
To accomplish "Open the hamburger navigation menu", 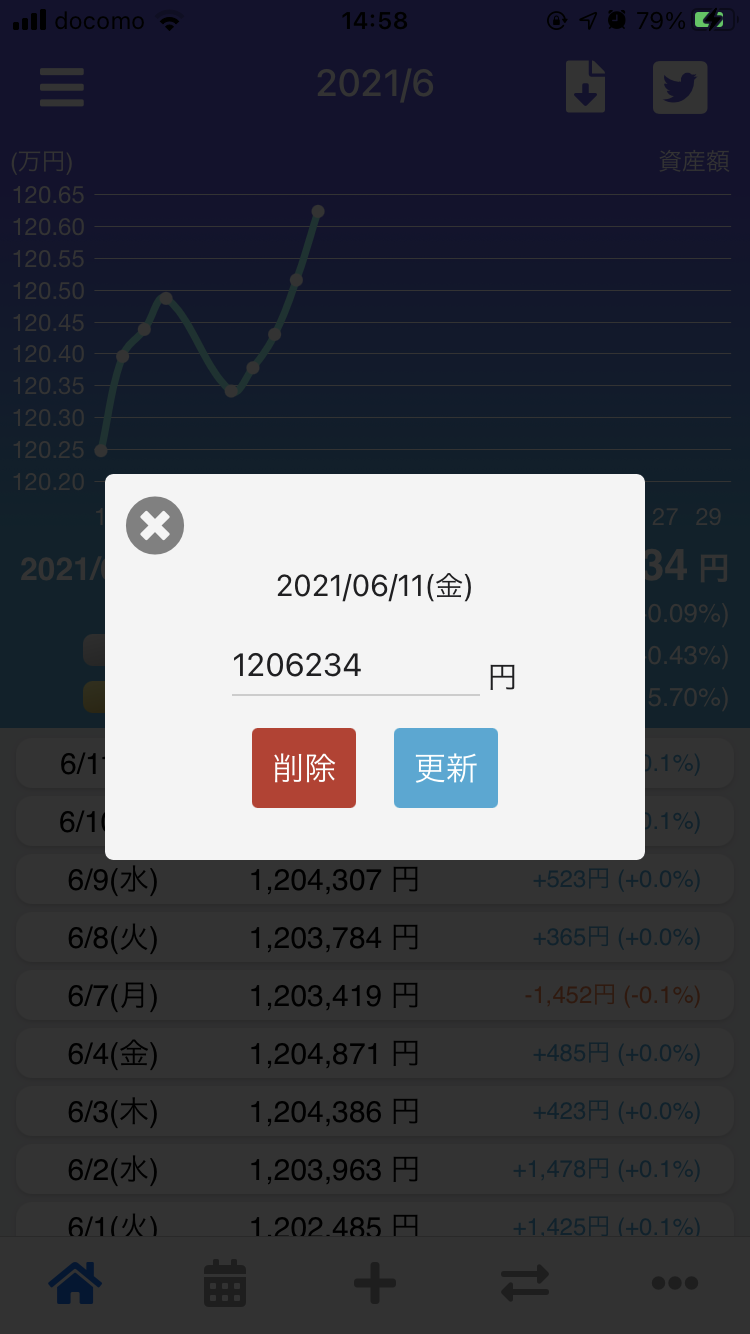I will point(61,87).
